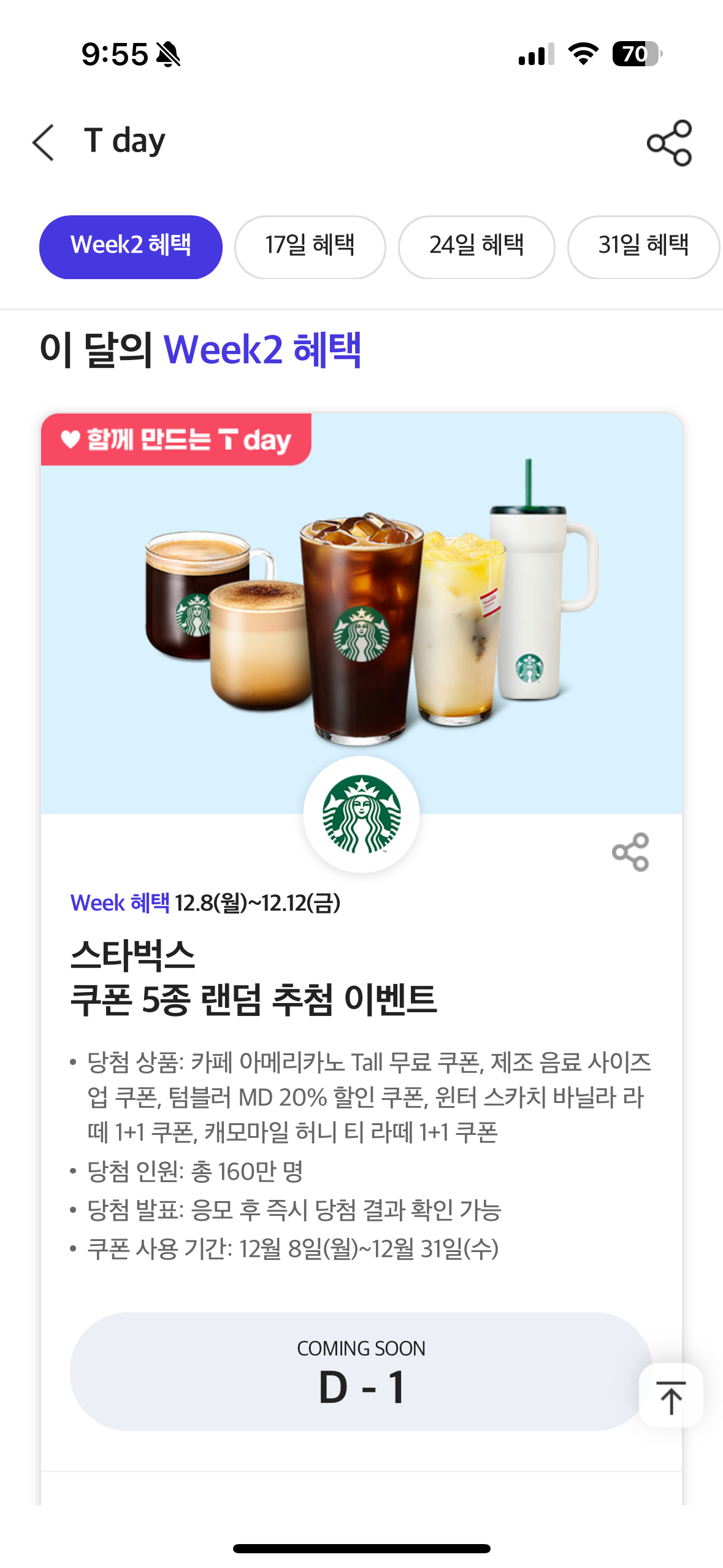Show the 31일 혜택 tab
This screenshot has height=1568, width=723.
click(x=643, y=247)
